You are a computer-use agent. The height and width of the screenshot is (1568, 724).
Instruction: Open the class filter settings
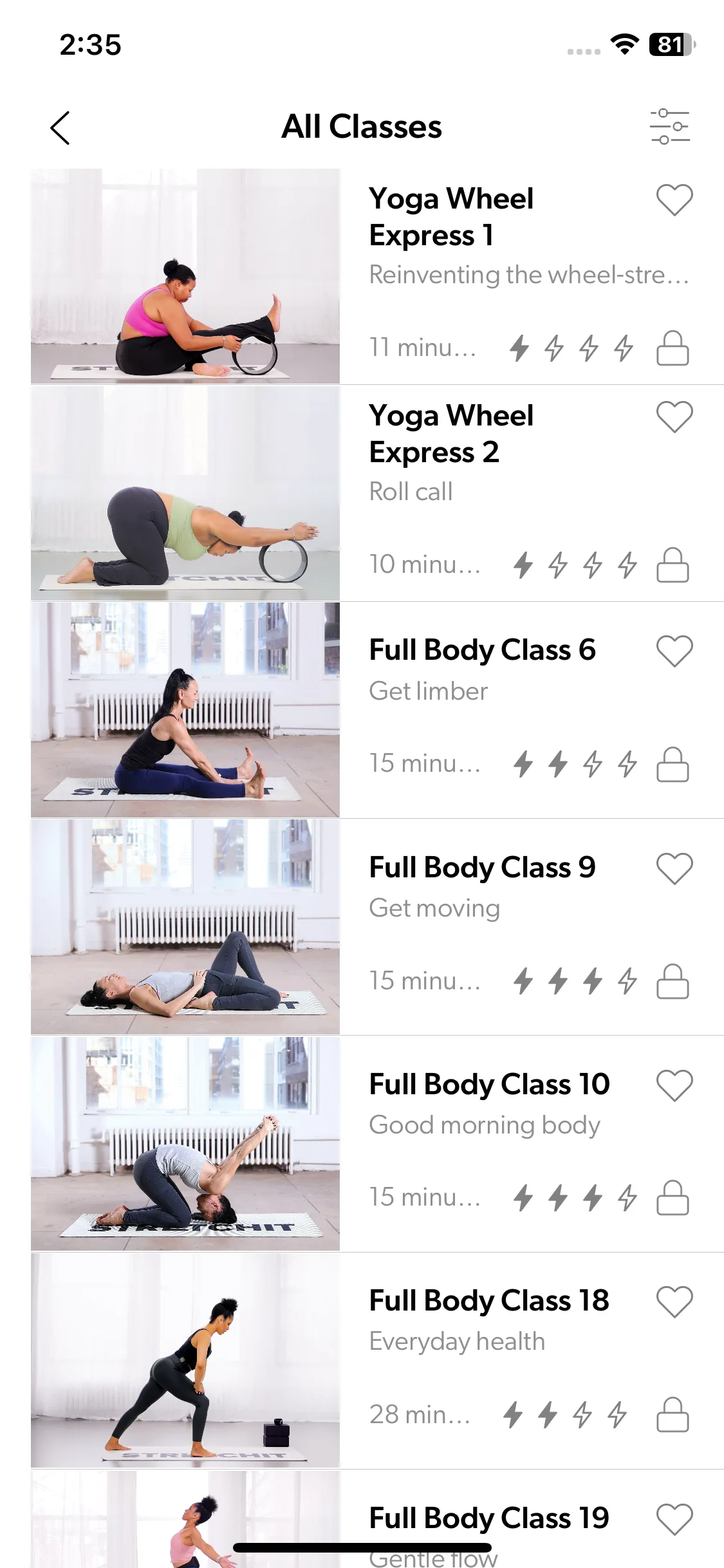669,127
